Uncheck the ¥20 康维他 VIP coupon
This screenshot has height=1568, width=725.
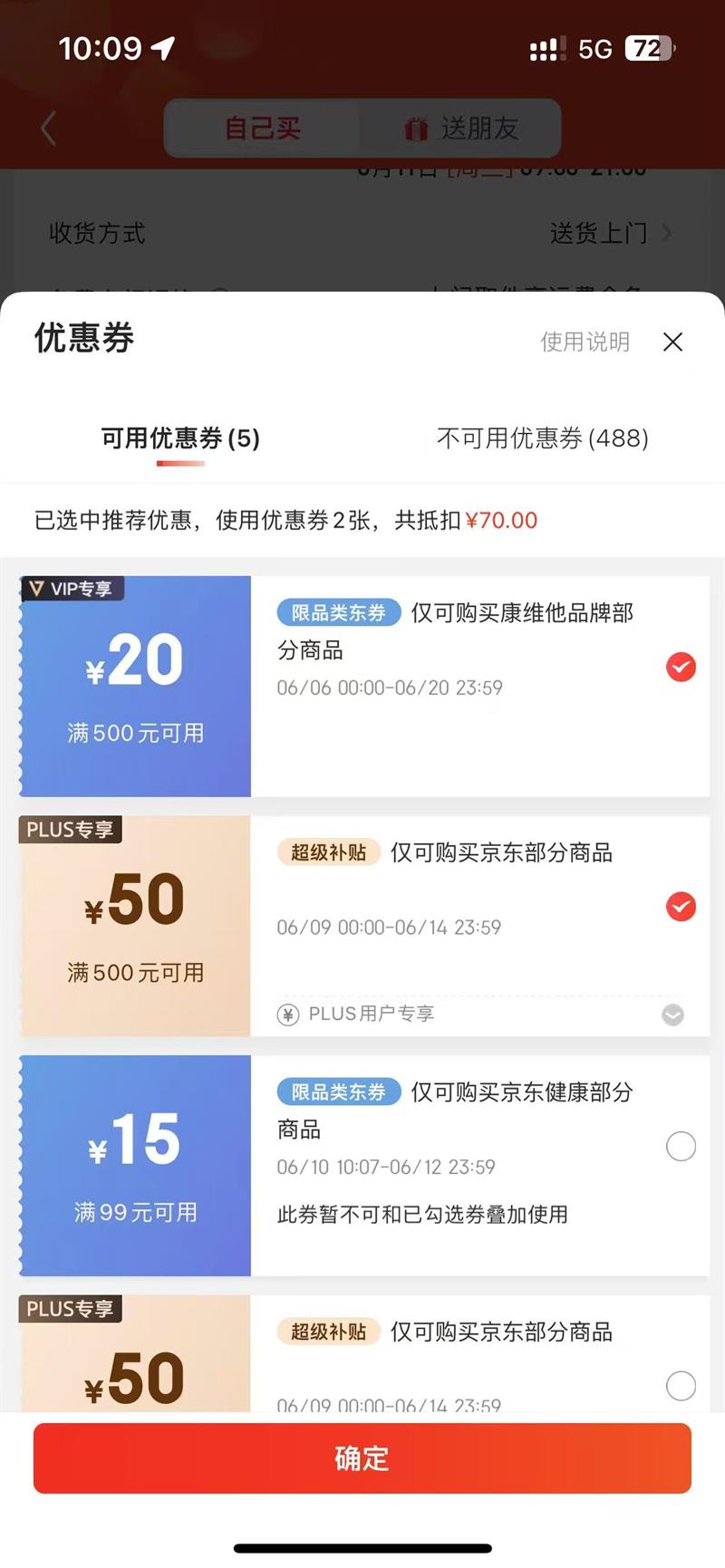[x=681, y=668]
